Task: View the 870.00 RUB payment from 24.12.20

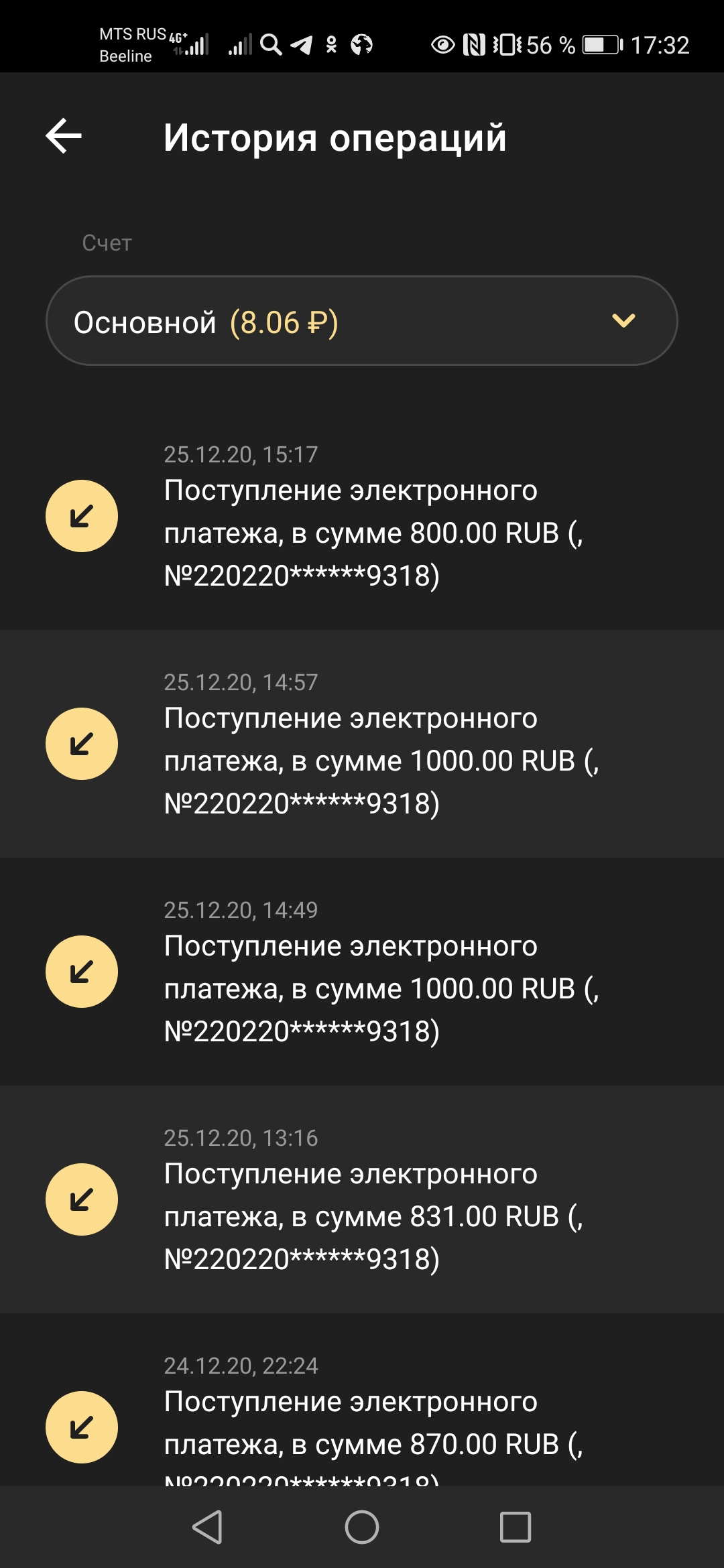Action: [362, 1421]
